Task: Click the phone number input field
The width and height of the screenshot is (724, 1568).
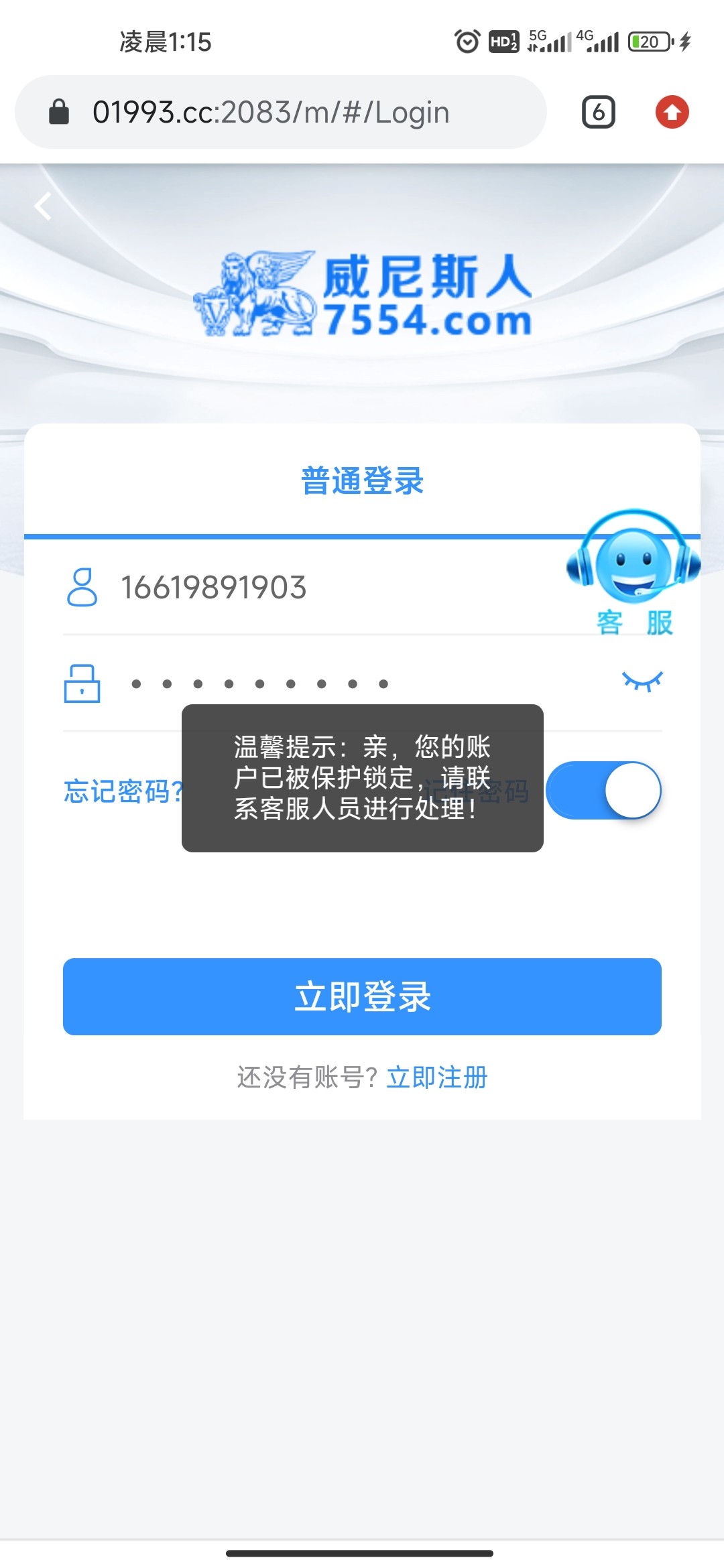Action: pos(268,586)
